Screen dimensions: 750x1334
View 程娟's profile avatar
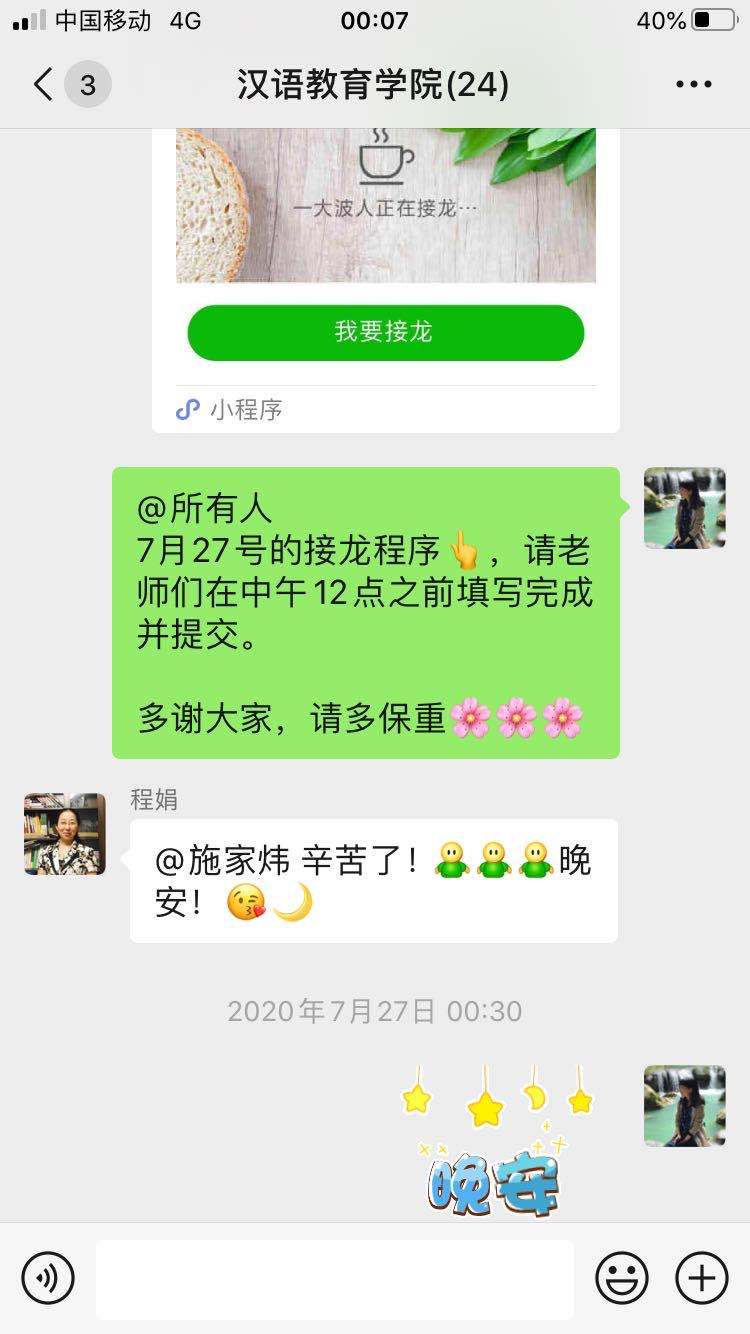[x=65, y=834]
